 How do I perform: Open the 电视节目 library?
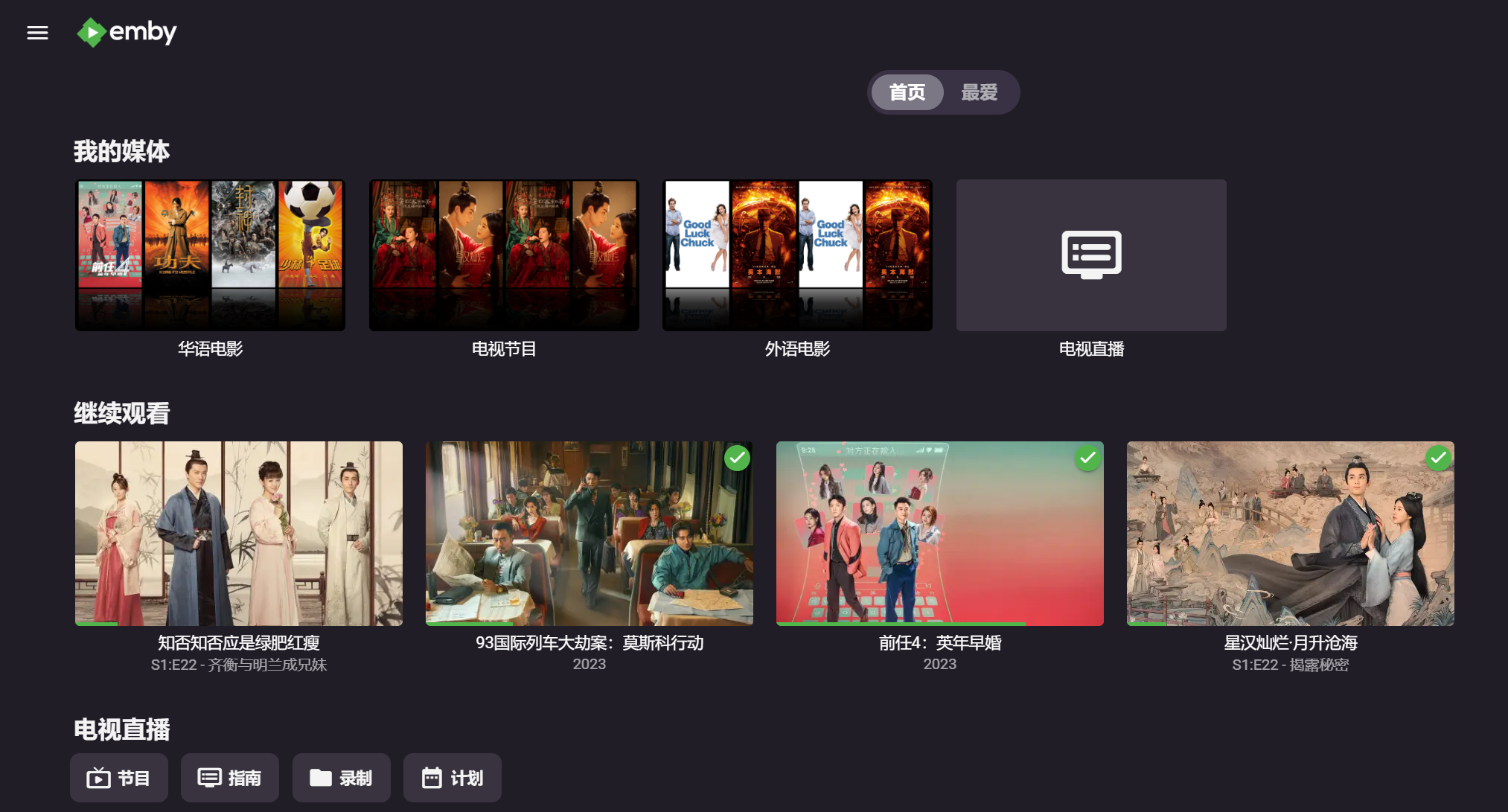coord(504,255)
